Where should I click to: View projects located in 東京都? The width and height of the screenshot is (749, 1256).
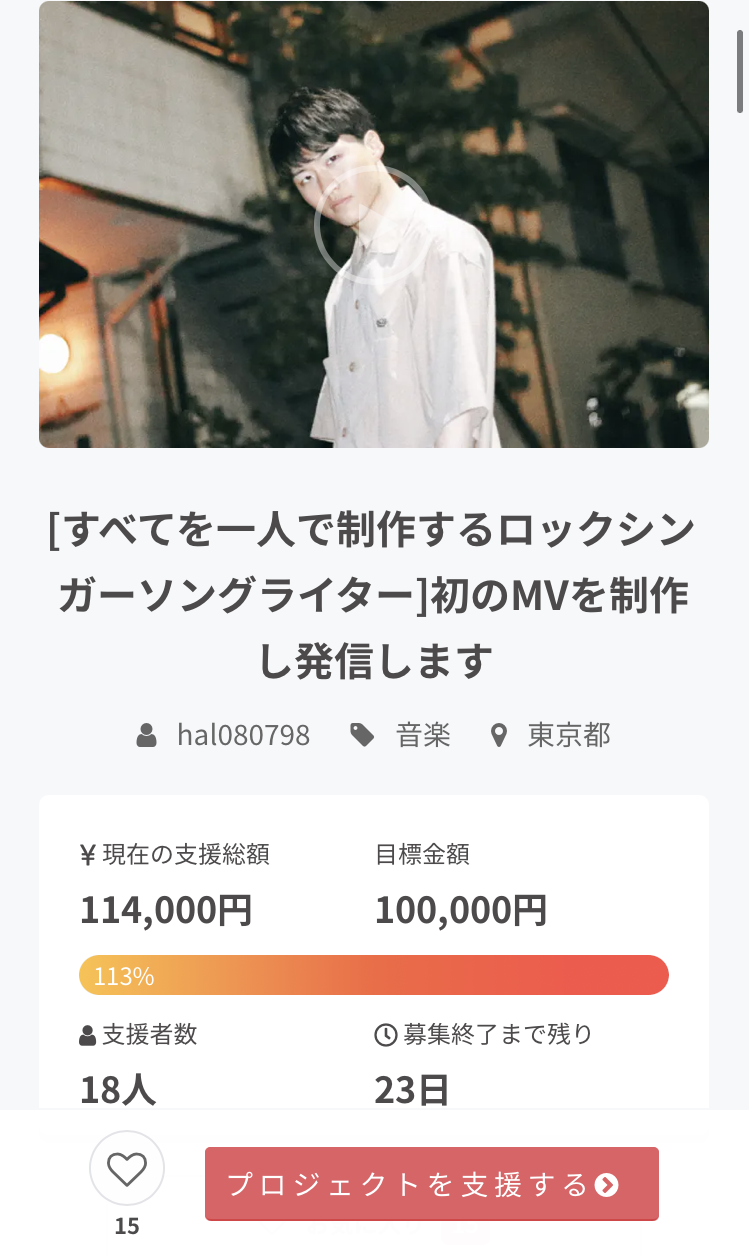tap(568, 736)
